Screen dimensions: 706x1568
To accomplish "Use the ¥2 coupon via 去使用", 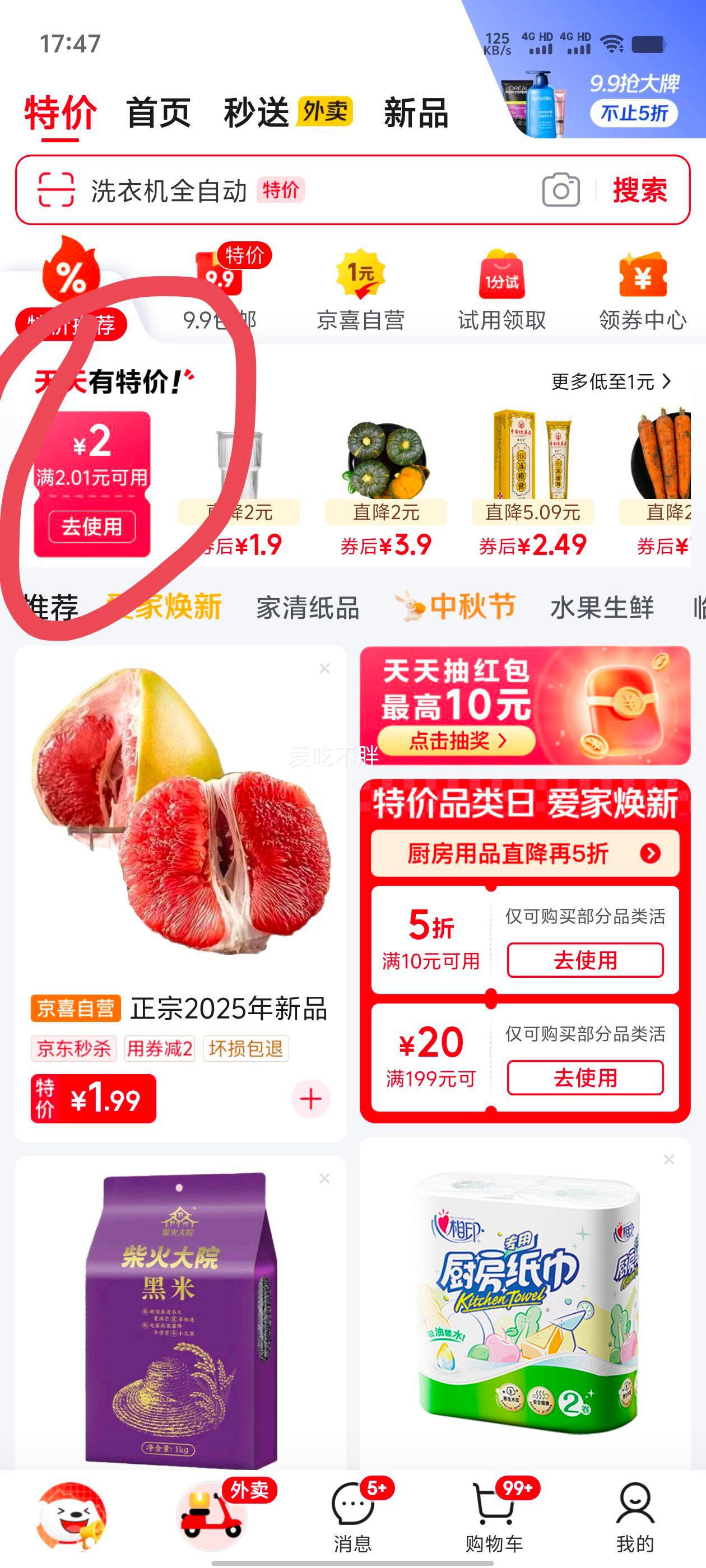I will [92, 526].
